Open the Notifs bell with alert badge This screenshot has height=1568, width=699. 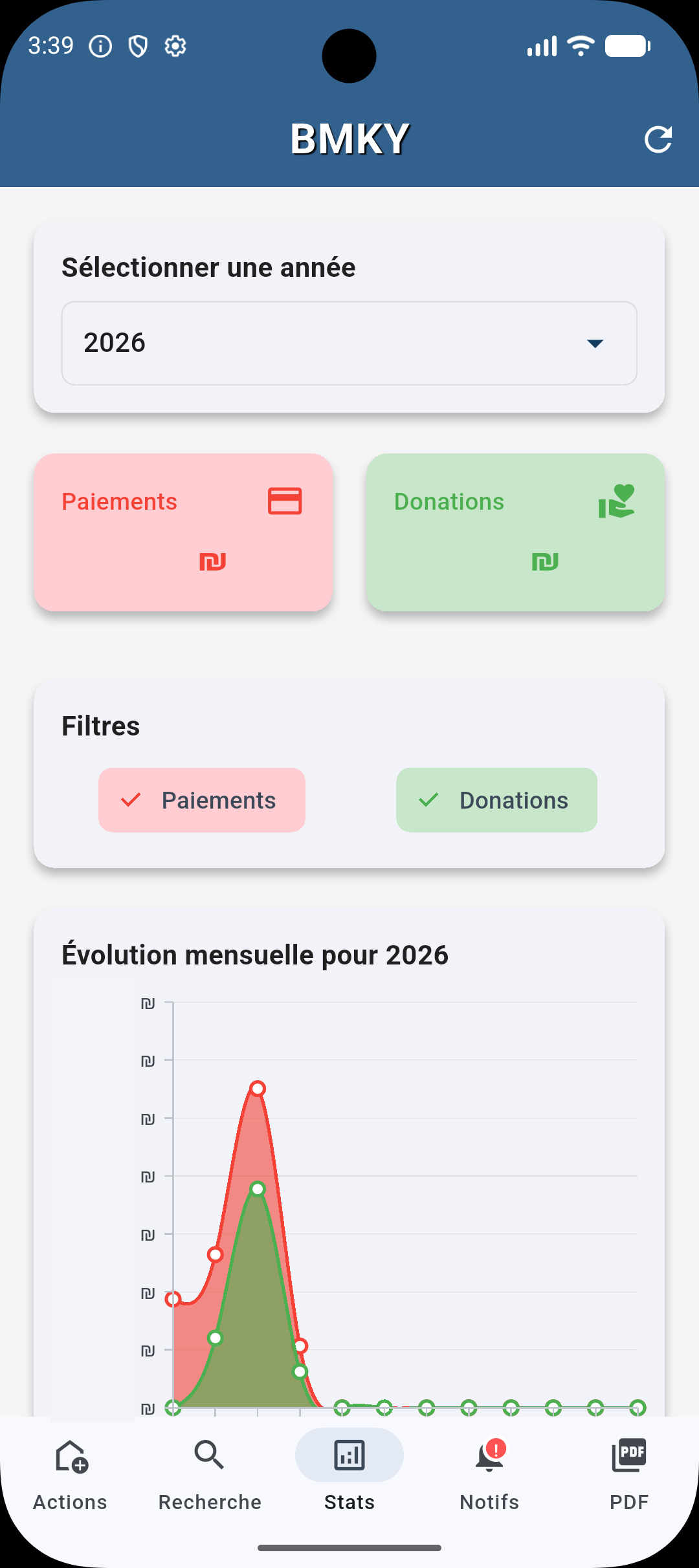tap(489, 1457)
